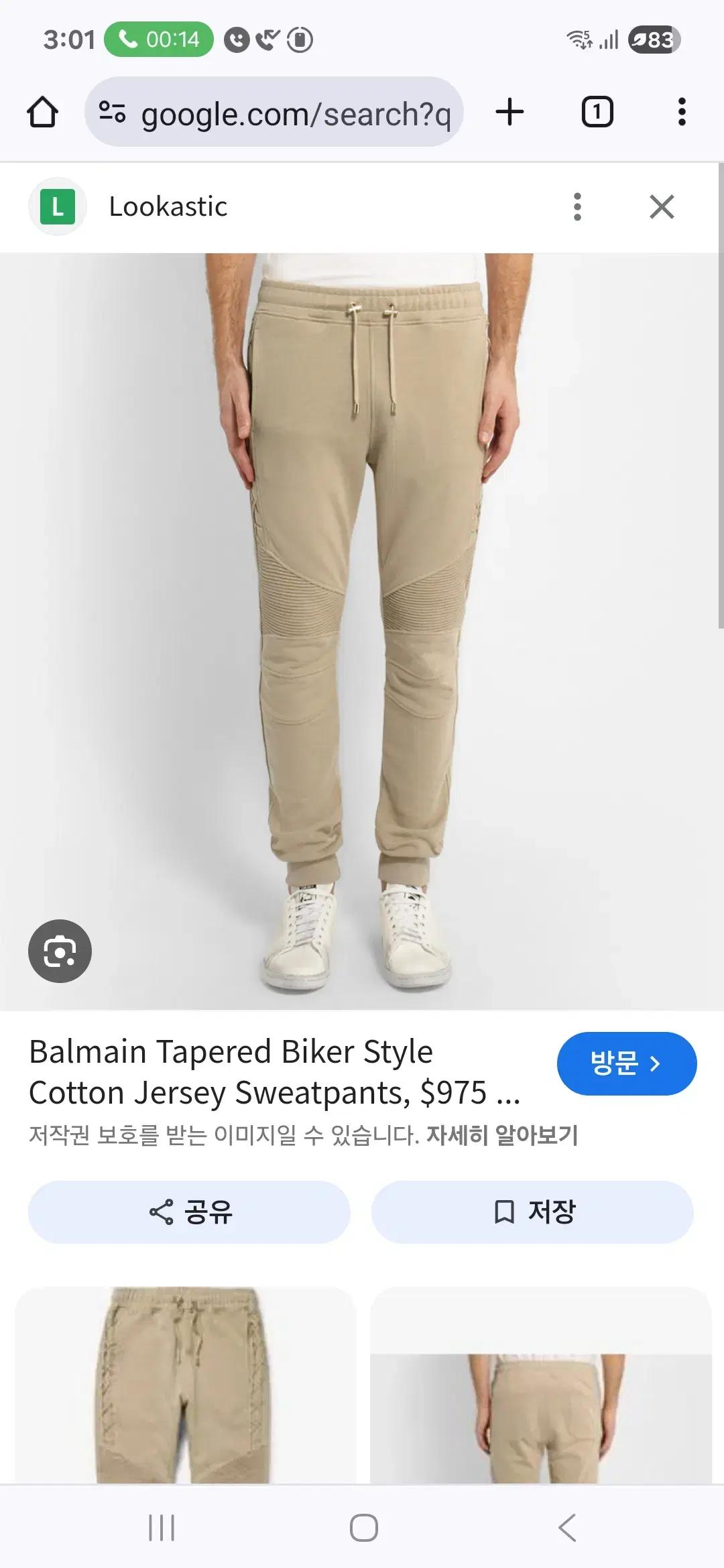724x1568 pixels.
Task: Open a new browser tab
Action: point(509,112)
